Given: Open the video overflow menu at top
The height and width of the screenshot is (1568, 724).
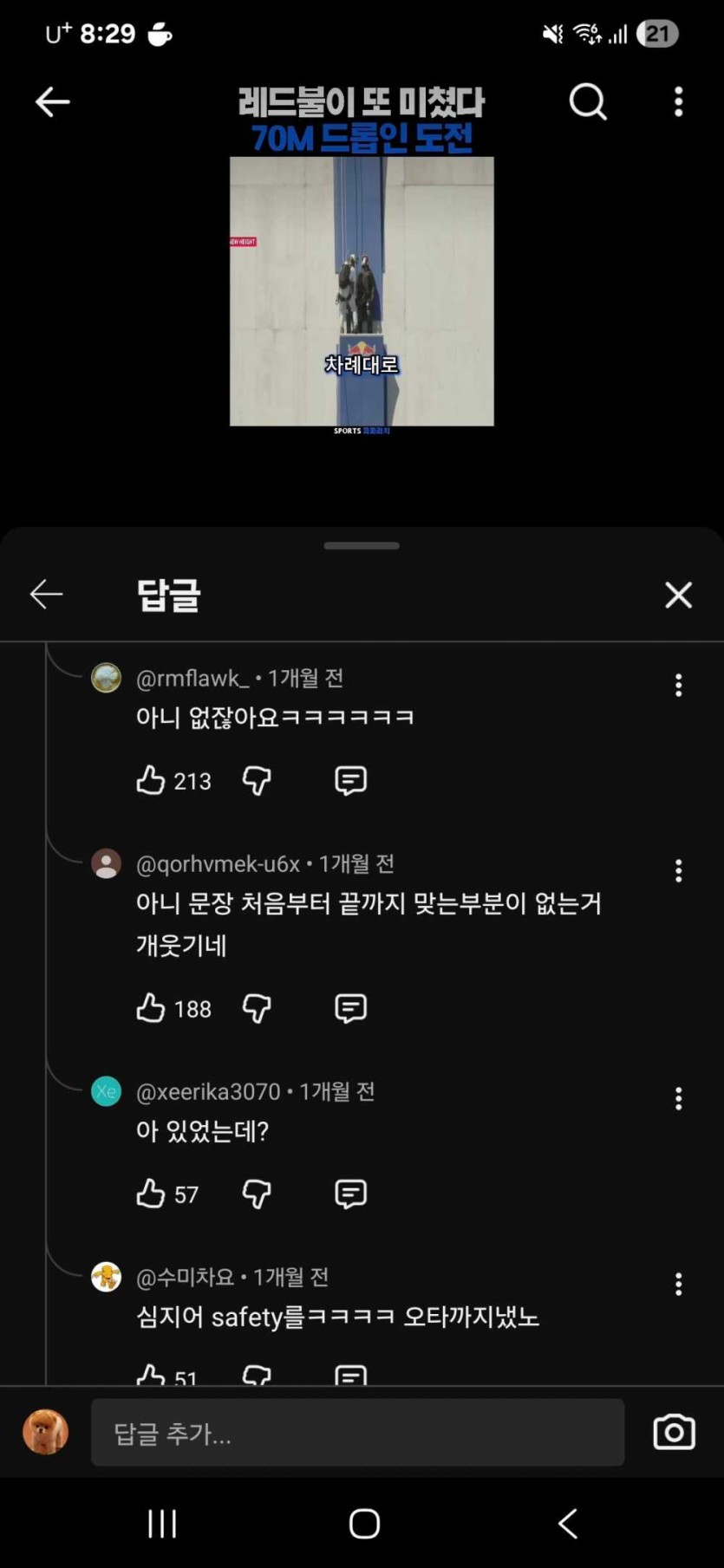Looking at the screenshot, I should pyautogui.click(x=678, y=102).
